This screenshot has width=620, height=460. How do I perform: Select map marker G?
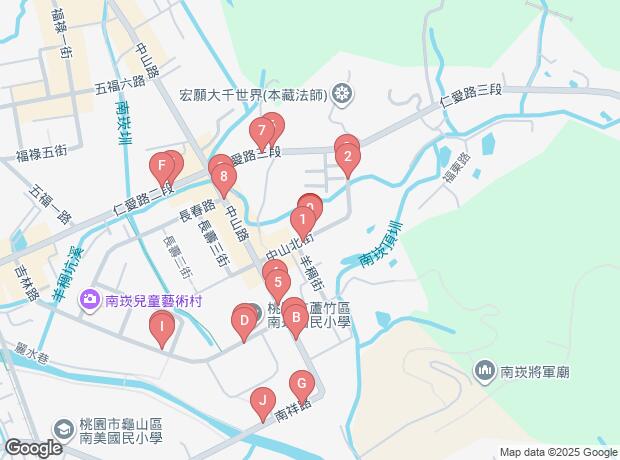click(301, 384)
